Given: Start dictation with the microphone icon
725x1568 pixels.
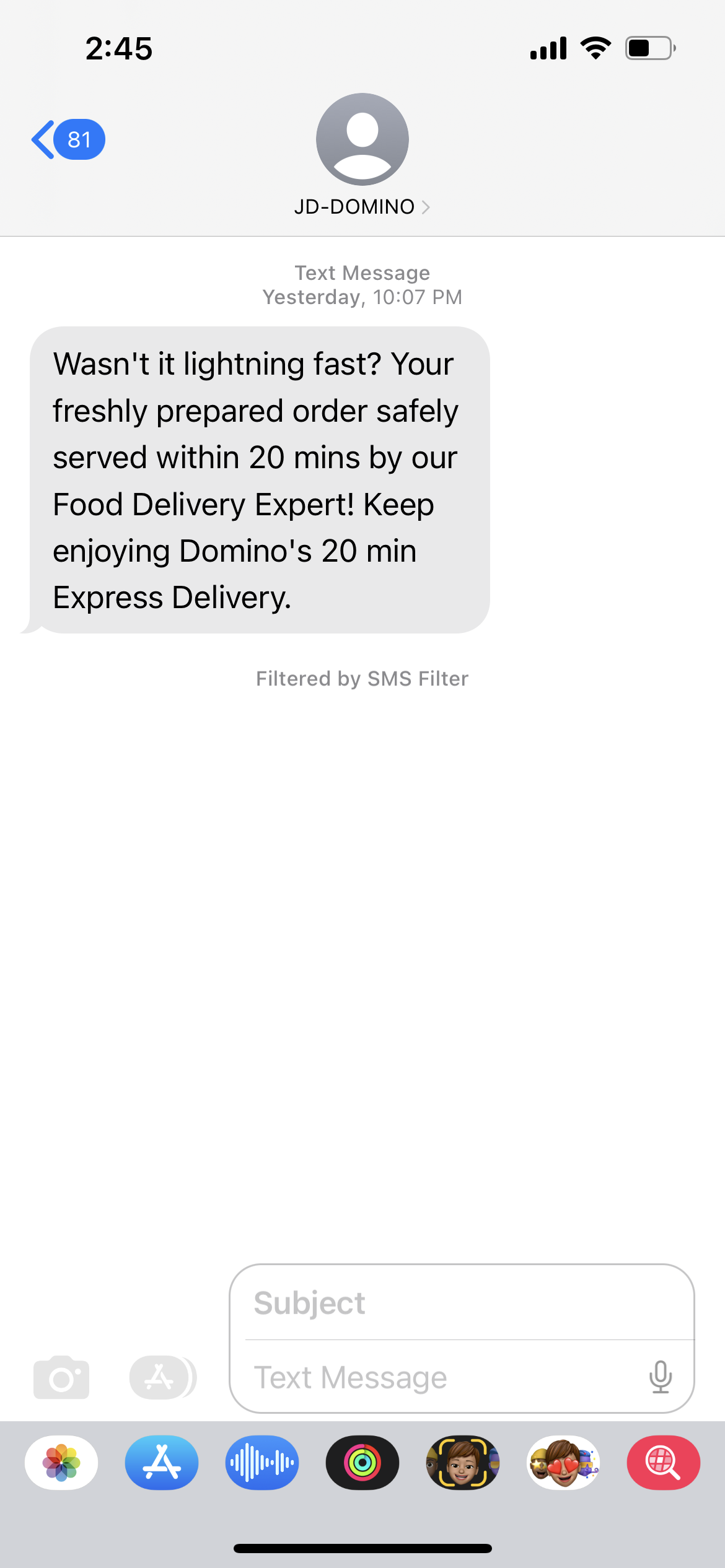Looking at the screenshot, I should [x=661, y=1377].
